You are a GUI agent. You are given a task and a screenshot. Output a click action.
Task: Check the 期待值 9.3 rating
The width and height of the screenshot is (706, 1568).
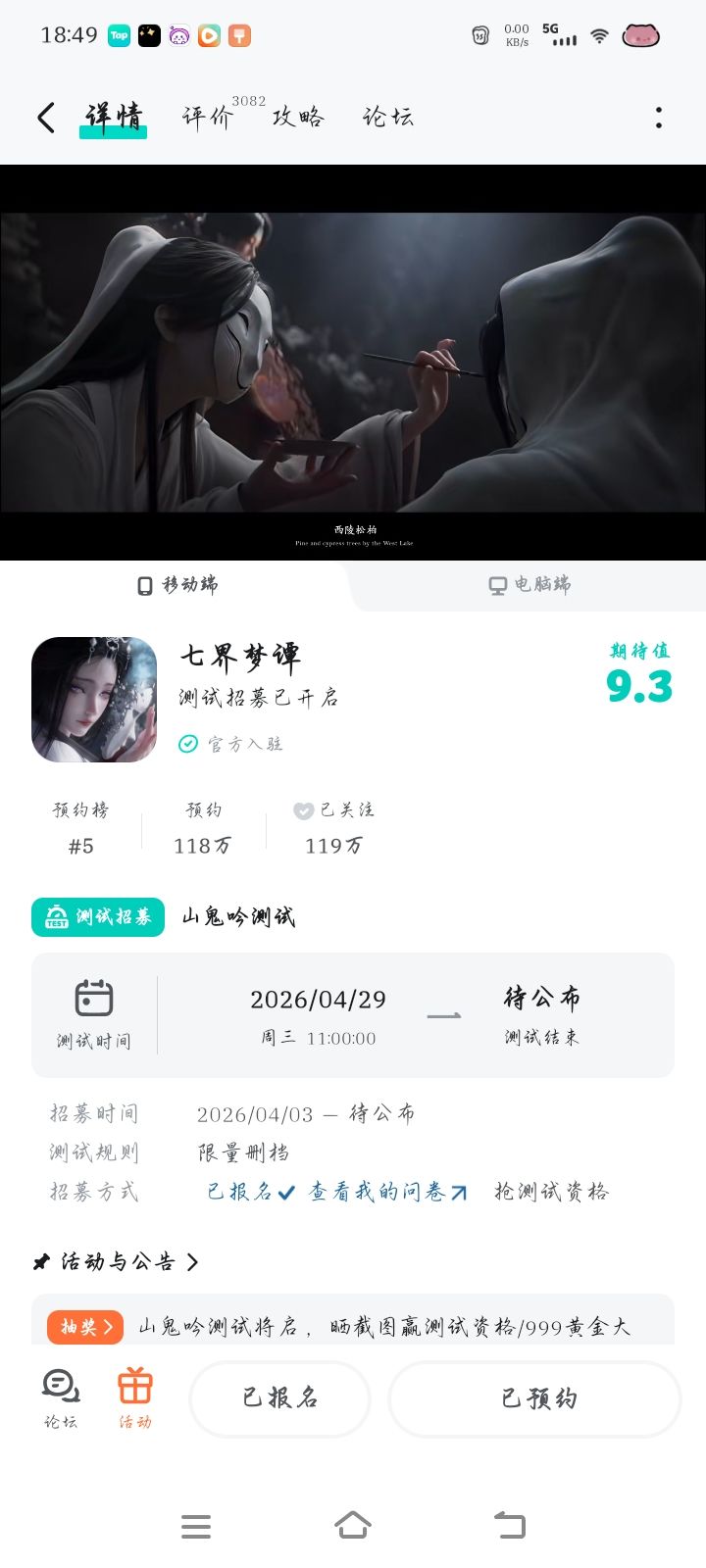click(638, 684)
